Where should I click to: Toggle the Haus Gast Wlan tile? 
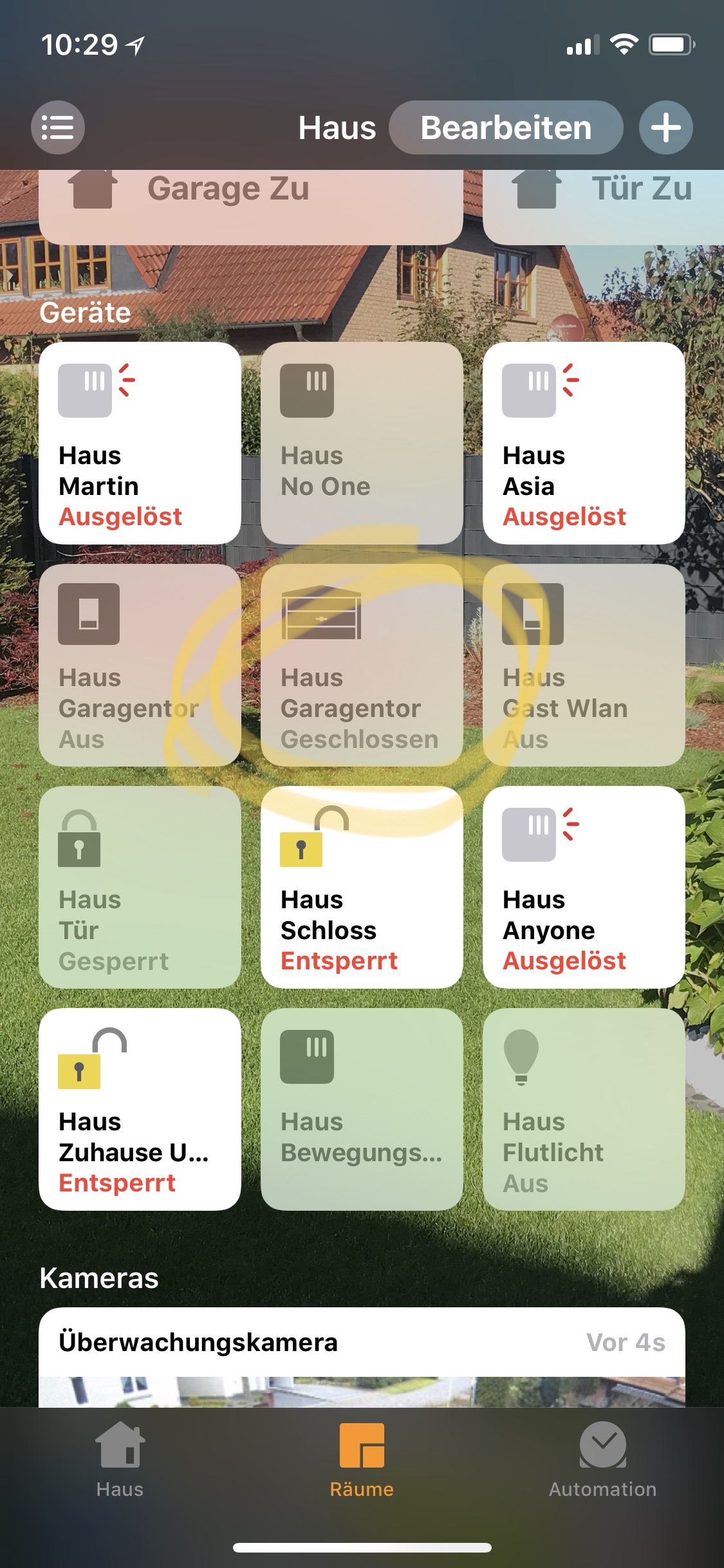coord(584,665)
